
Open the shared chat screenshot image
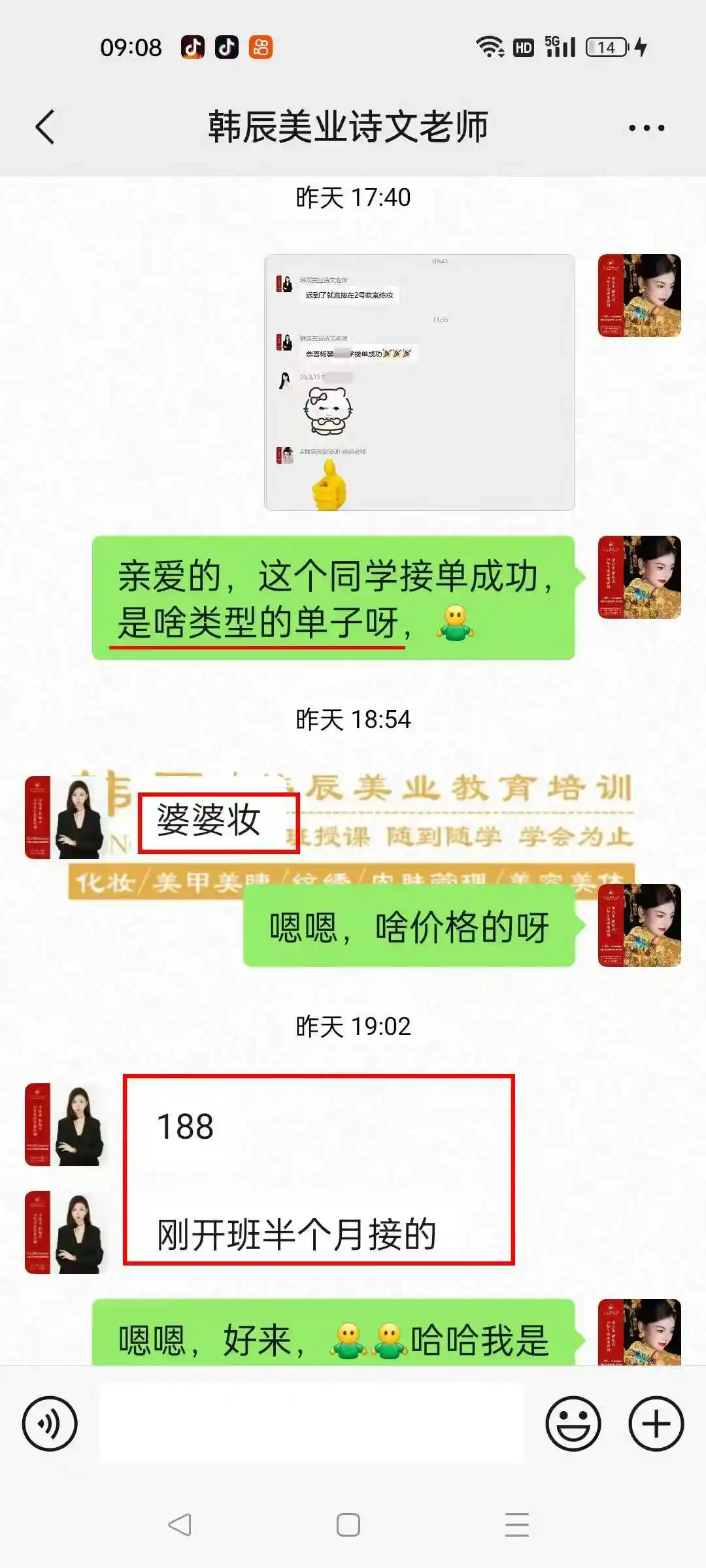point(419,382)
